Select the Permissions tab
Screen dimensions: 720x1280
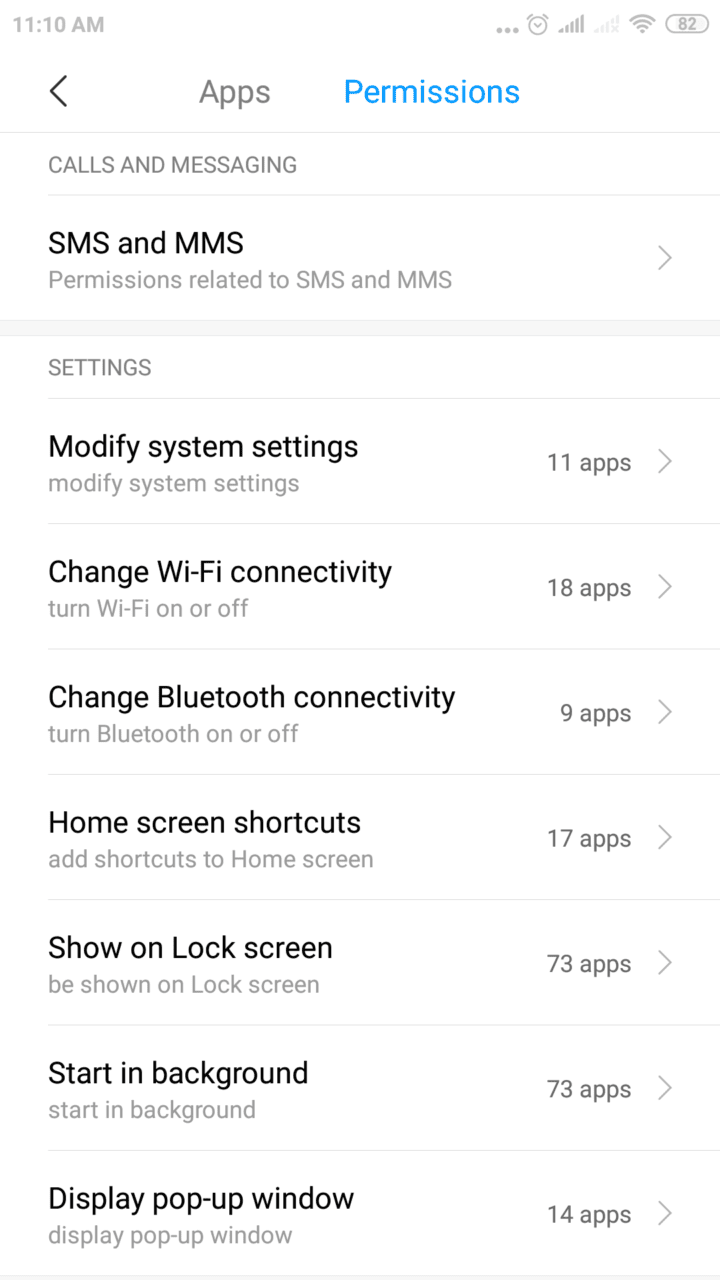[x=431, y=92]
